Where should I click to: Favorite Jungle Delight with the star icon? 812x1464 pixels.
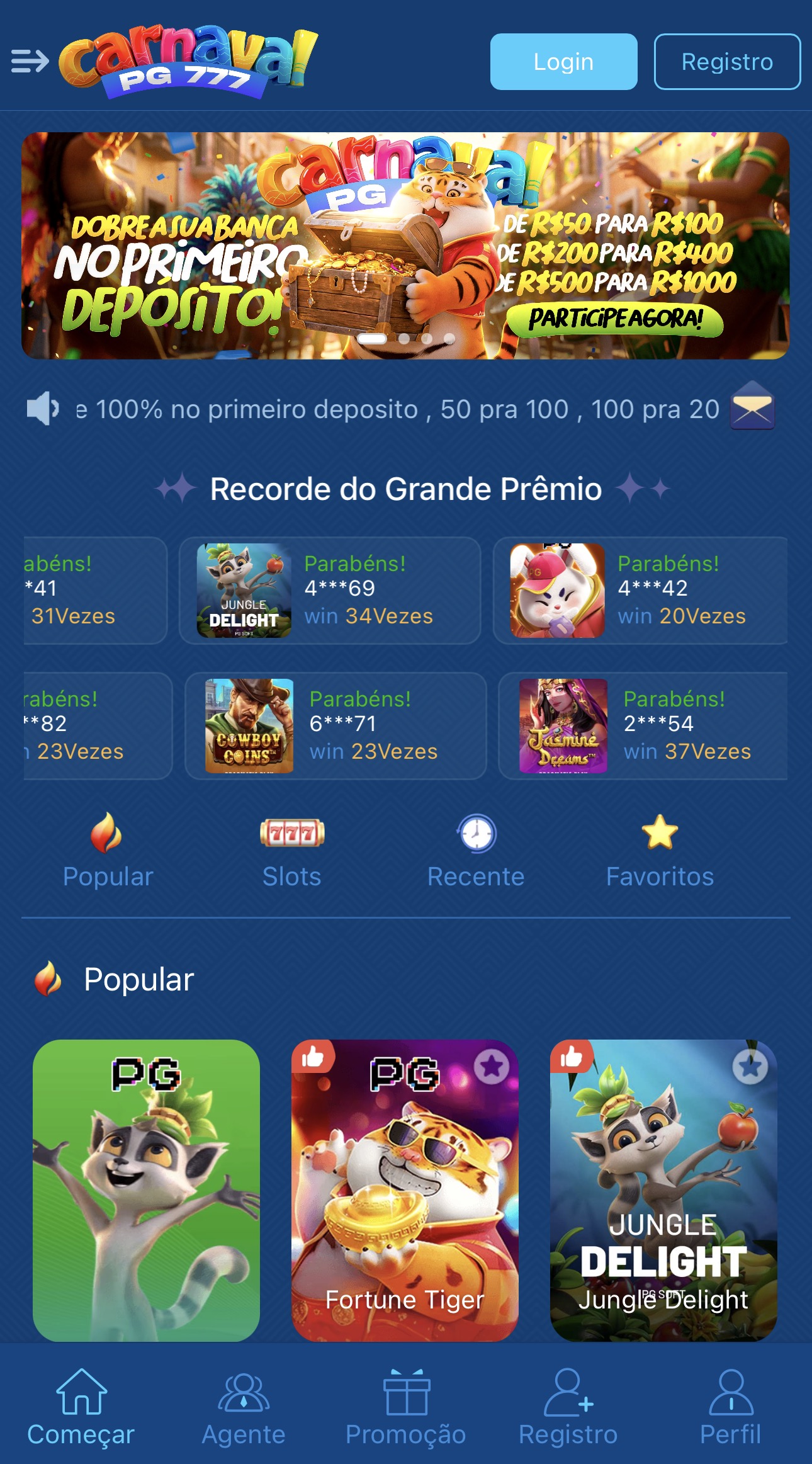pyautogui.click(x=750, y=1066)
